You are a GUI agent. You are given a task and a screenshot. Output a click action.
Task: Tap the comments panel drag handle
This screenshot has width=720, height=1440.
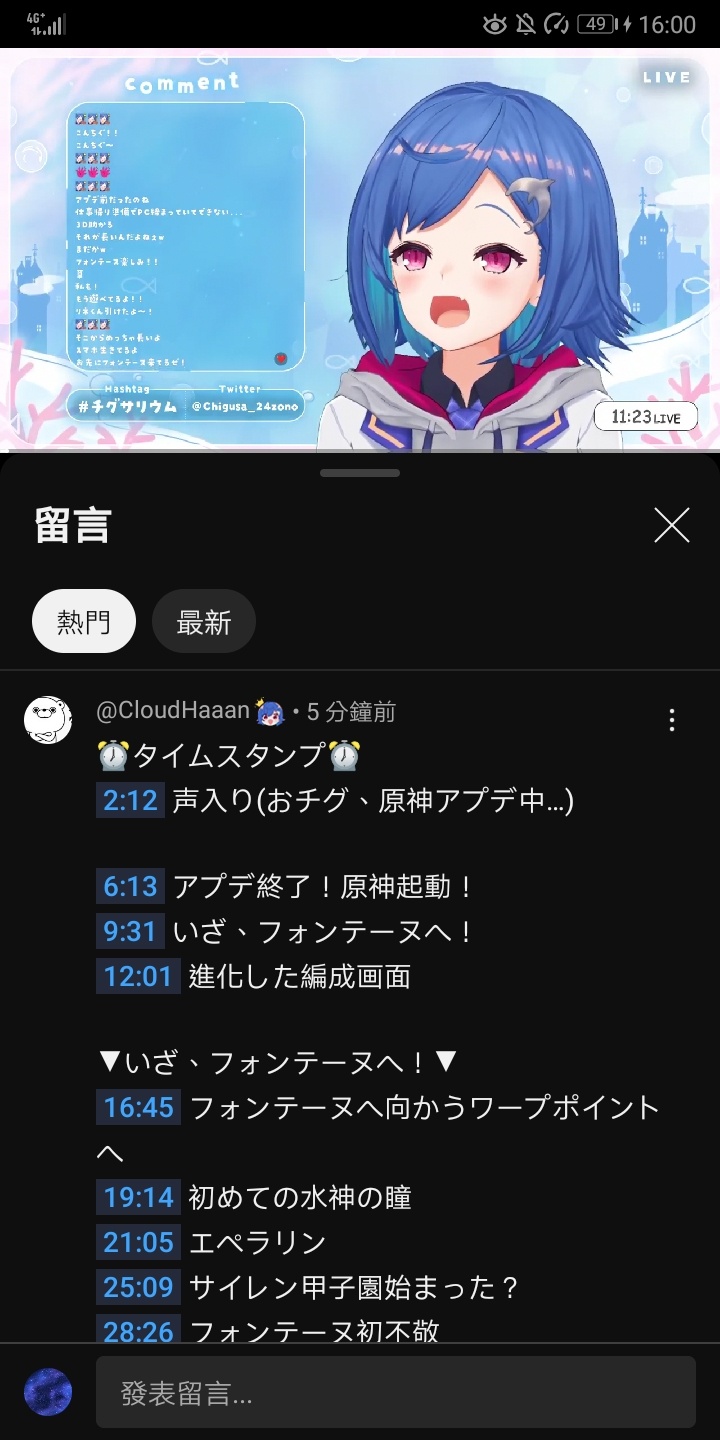tap(360, 473)
